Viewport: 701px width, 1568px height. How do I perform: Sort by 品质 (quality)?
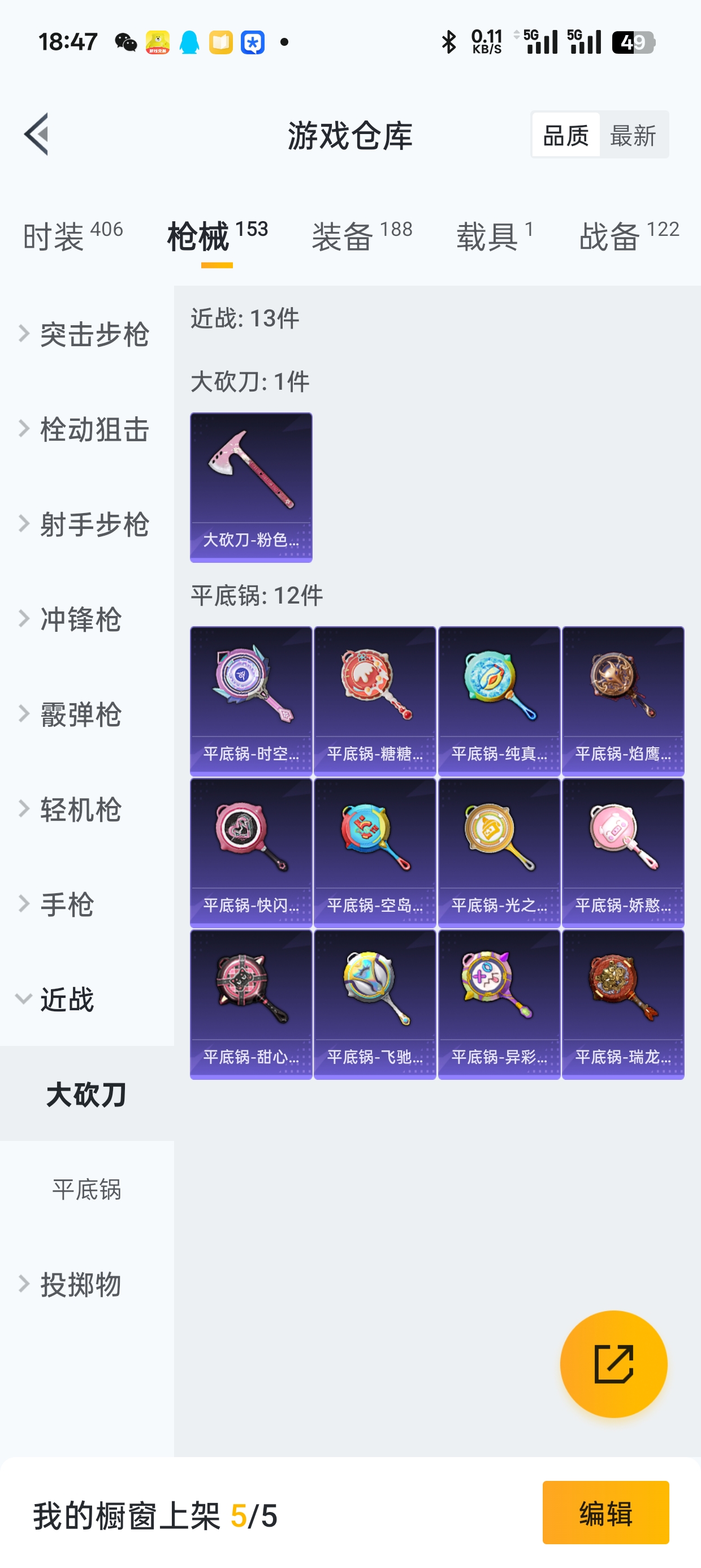[x=565, y=135]
